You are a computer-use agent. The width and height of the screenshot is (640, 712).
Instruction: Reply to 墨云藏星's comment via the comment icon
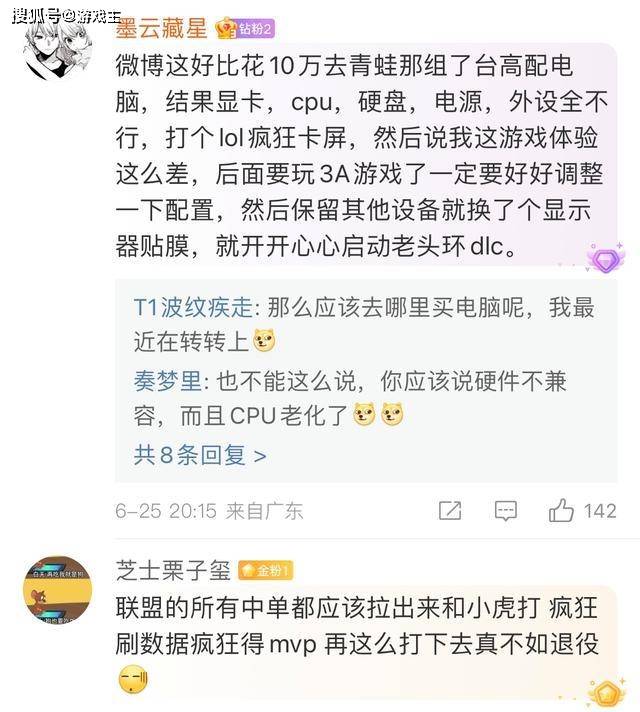click(506, 510)
